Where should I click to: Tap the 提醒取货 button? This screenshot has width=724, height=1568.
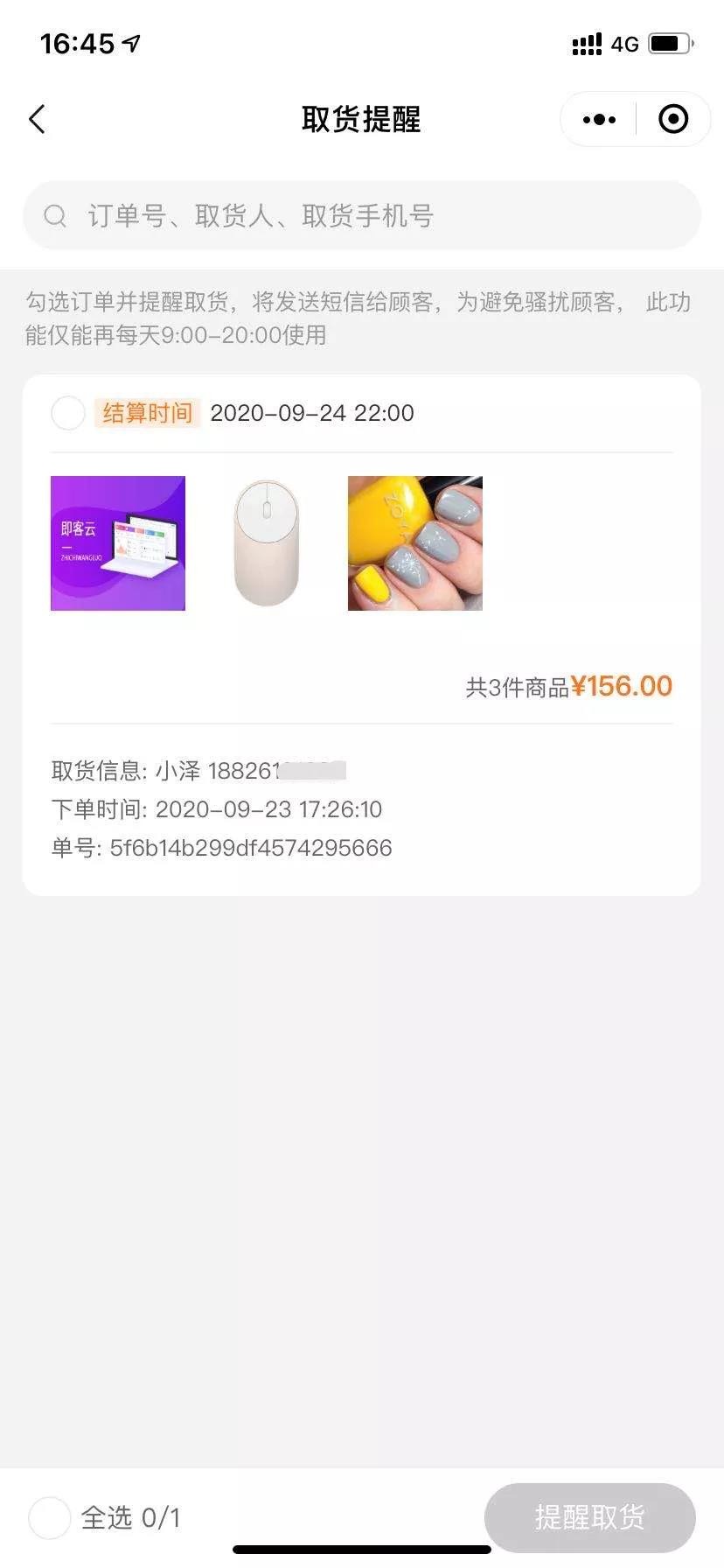(589, 1517)
